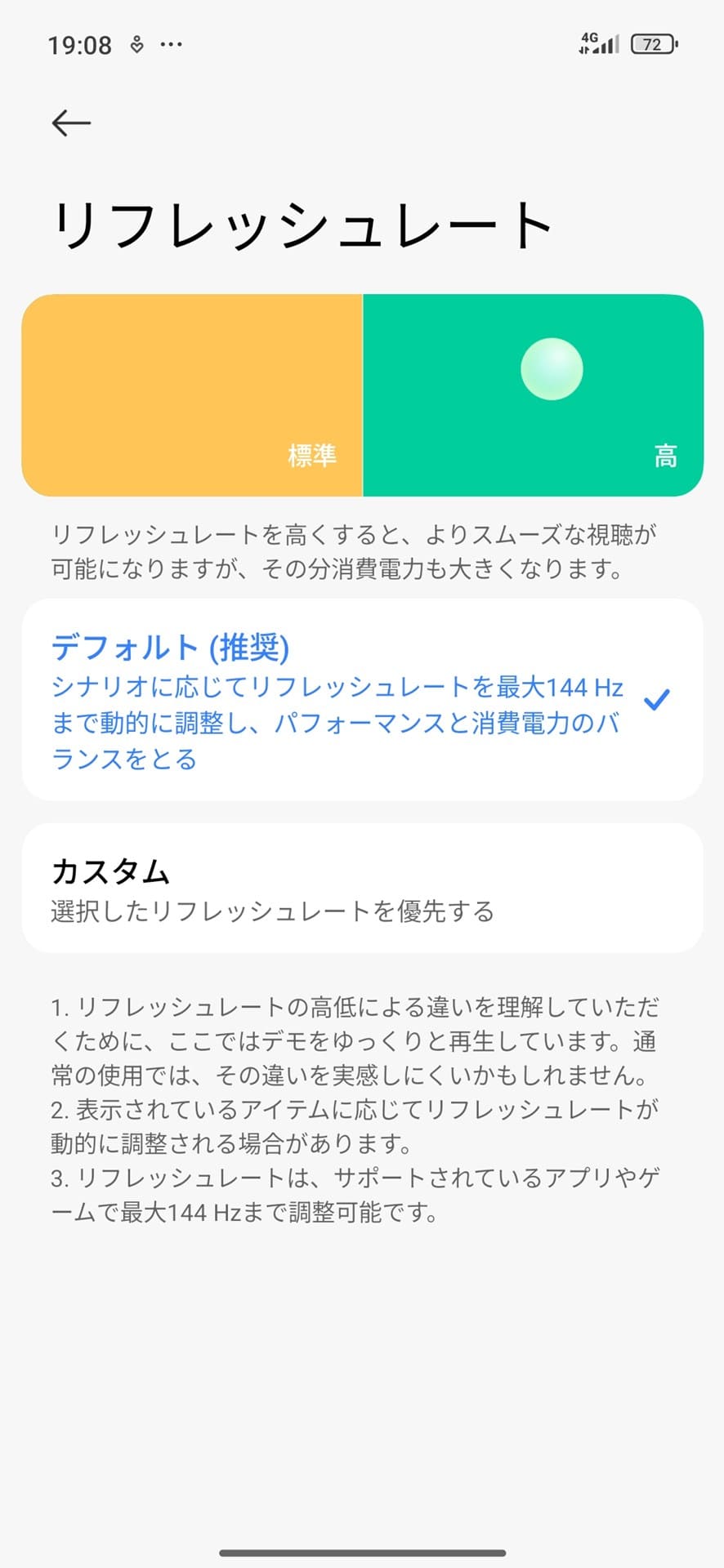Select the デフォルト (推奨) refresh rate option
Image resolution: width=724 pixels, height=1568 pixels.
pyautogui.click(x=361, y=700)
